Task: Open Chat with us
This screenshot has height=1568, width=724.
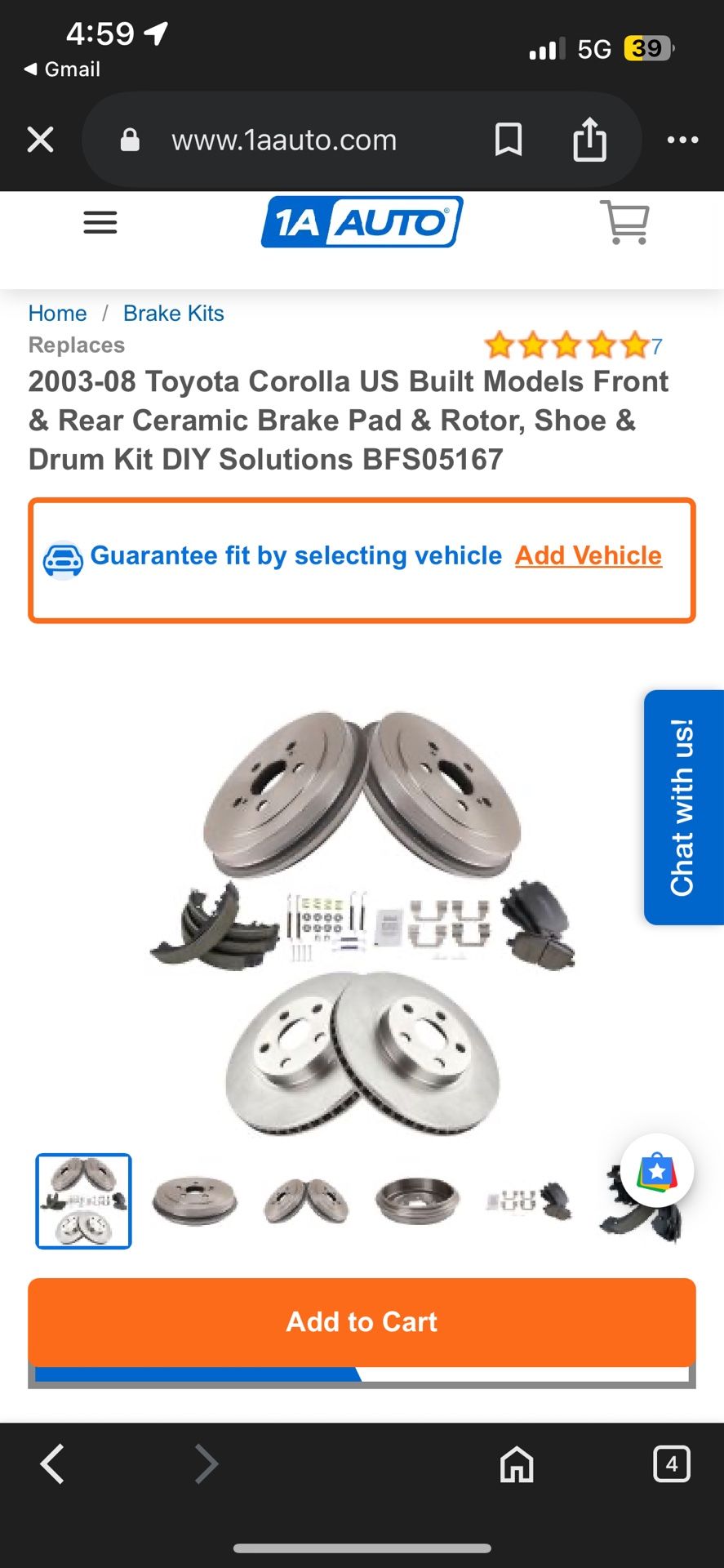Action: 682,808
